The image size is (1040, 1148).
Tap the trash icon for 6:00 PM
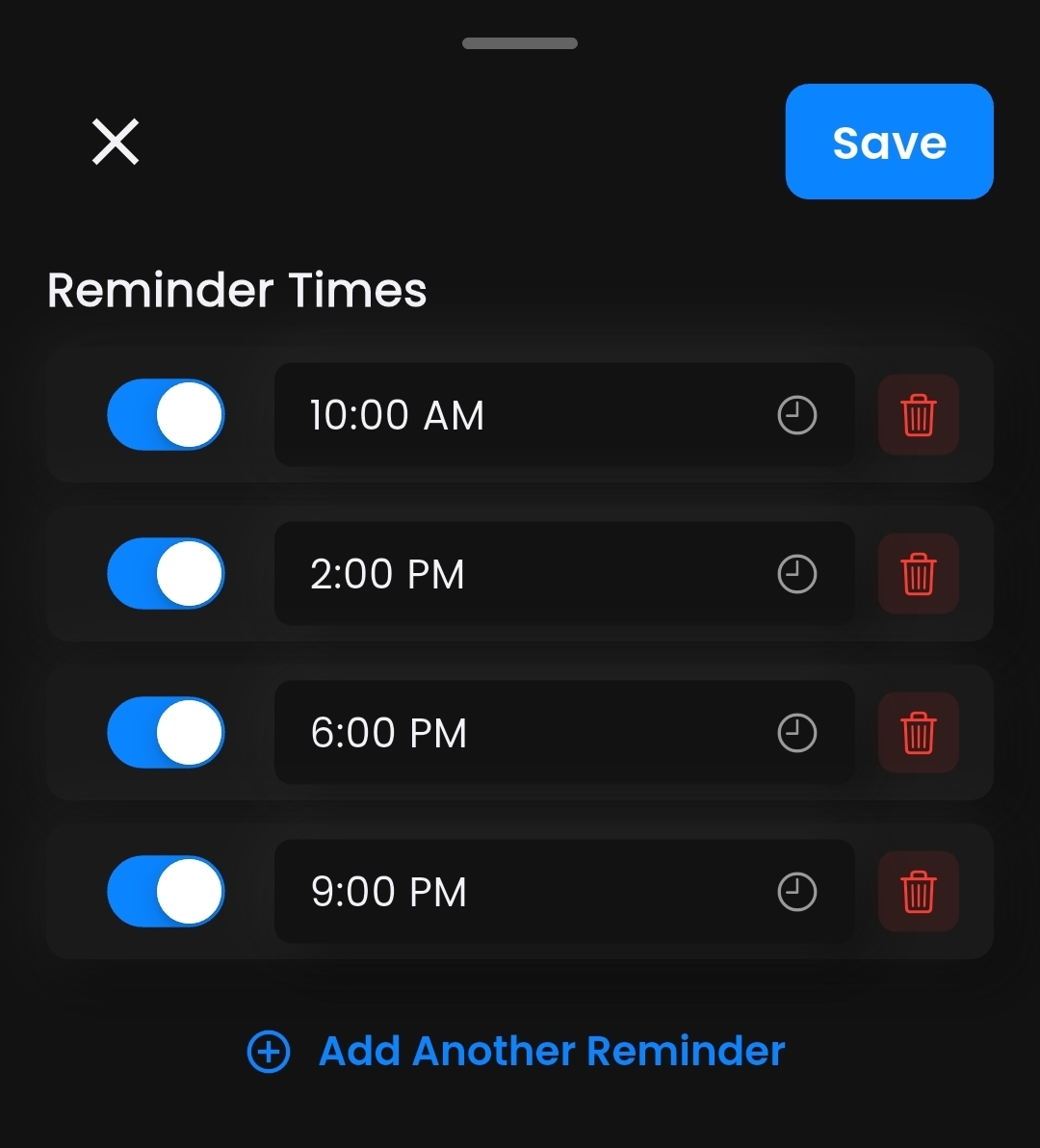coord(918,733)
